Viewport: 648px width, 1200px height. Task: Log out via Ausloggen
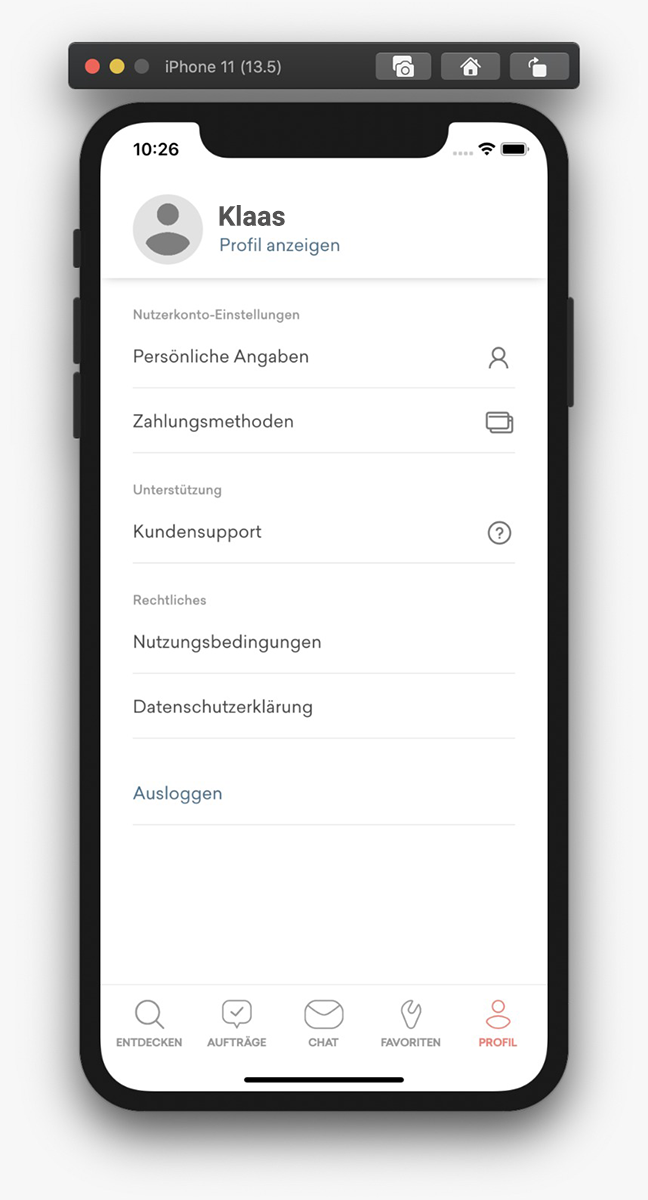coord(178,793)
